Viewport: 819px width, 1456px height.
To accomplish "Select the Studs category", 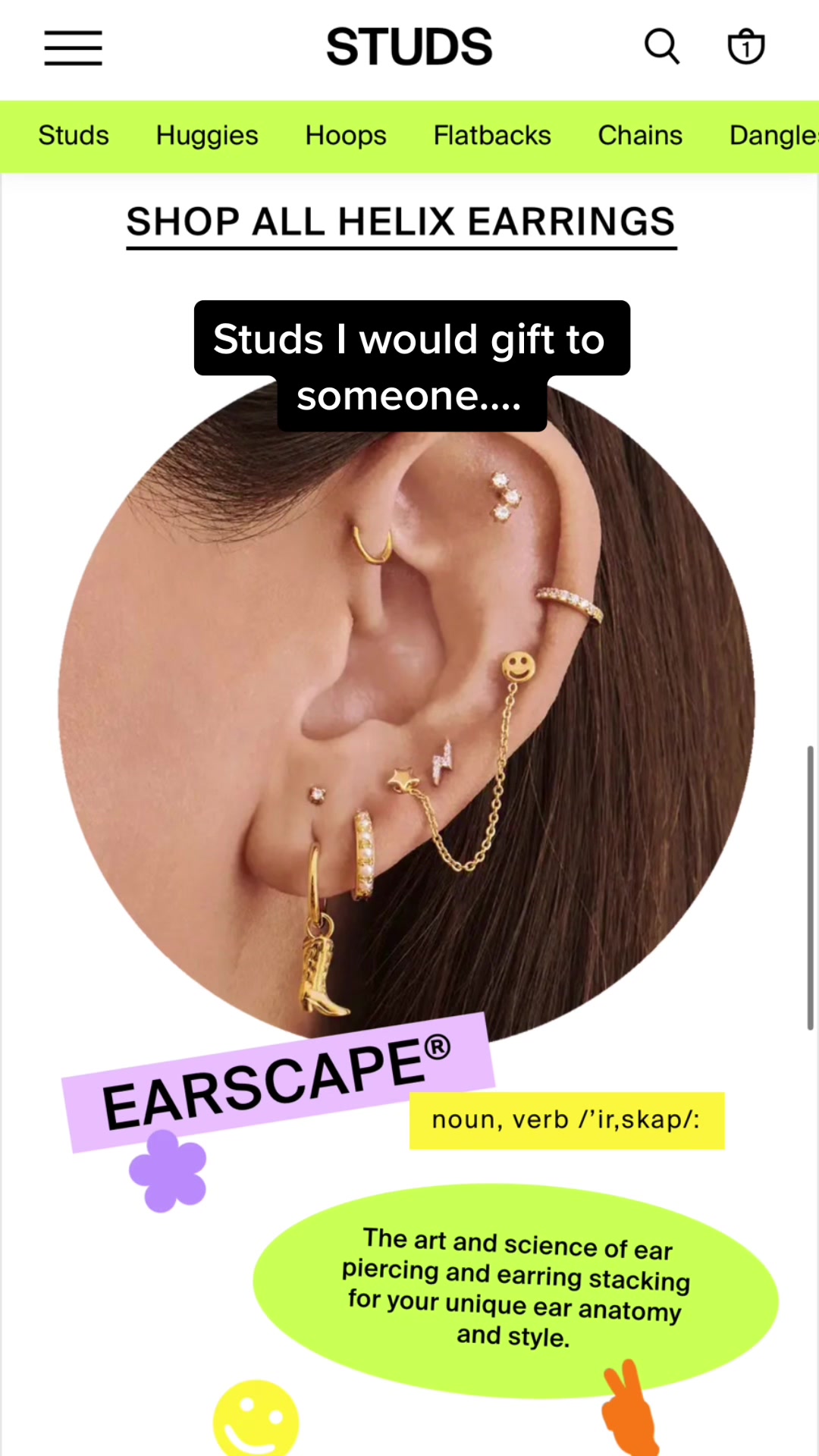I will 74,136.
